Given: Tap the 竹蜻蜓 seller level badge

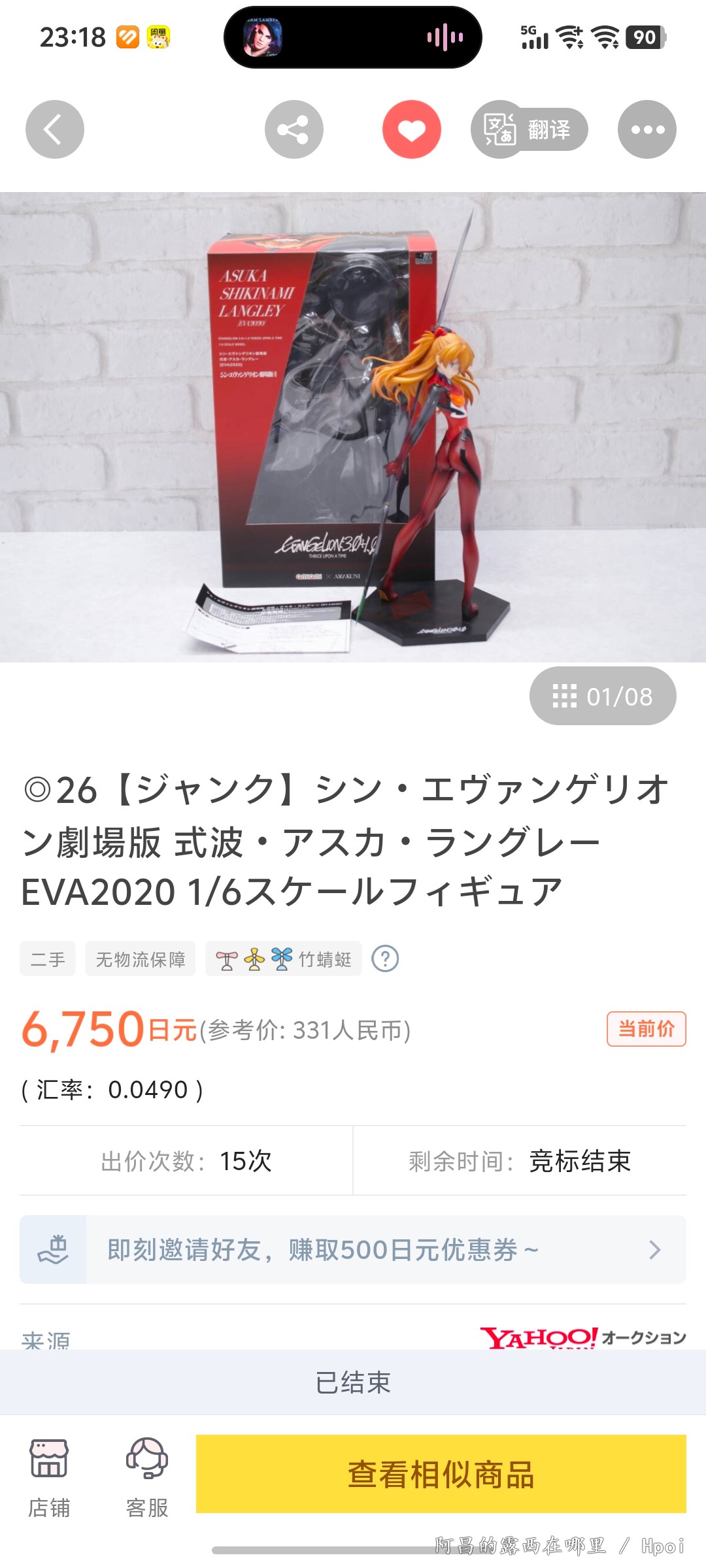Looking at the screenshot, I should click(x=284, y=959).
